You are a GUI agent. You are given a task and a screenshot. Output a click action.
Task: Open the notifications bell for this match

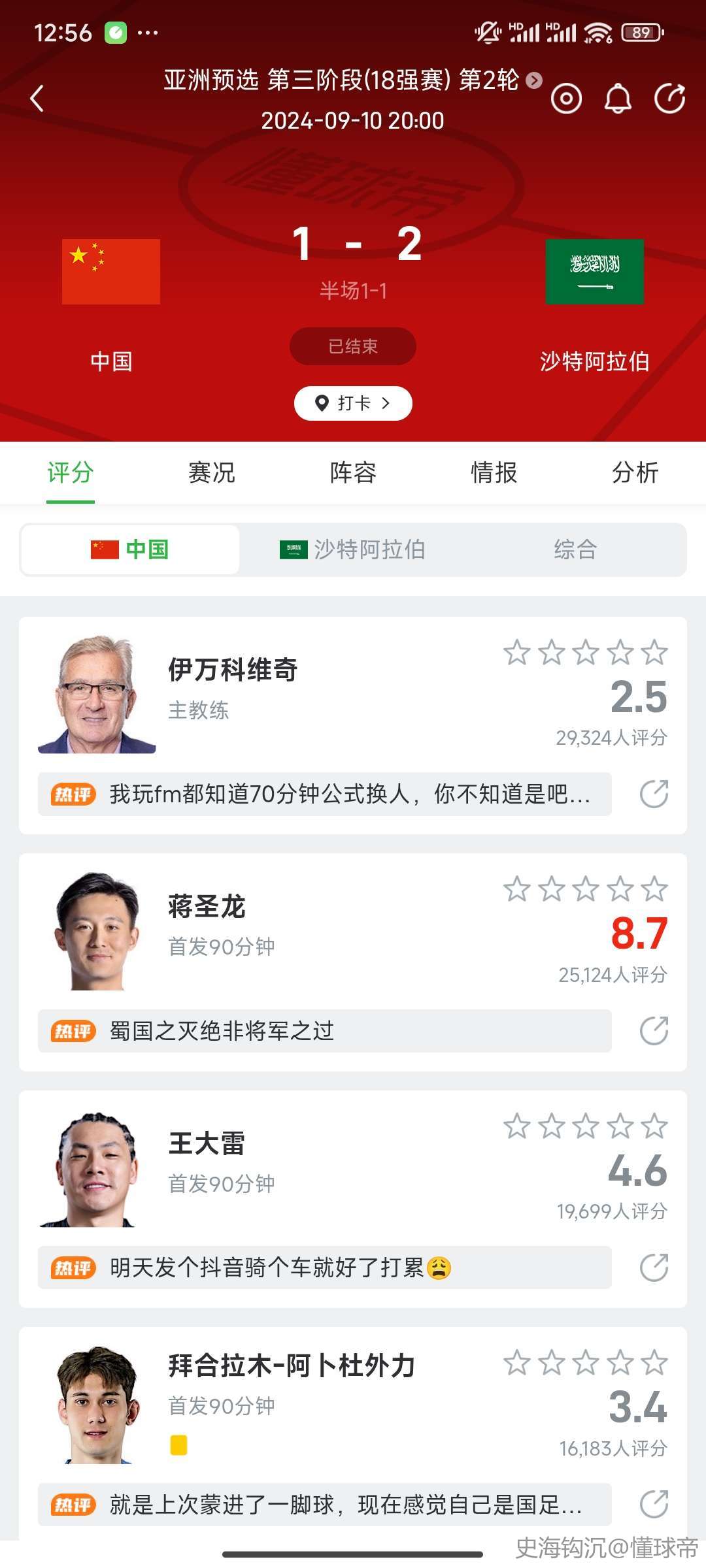[618, 99]
